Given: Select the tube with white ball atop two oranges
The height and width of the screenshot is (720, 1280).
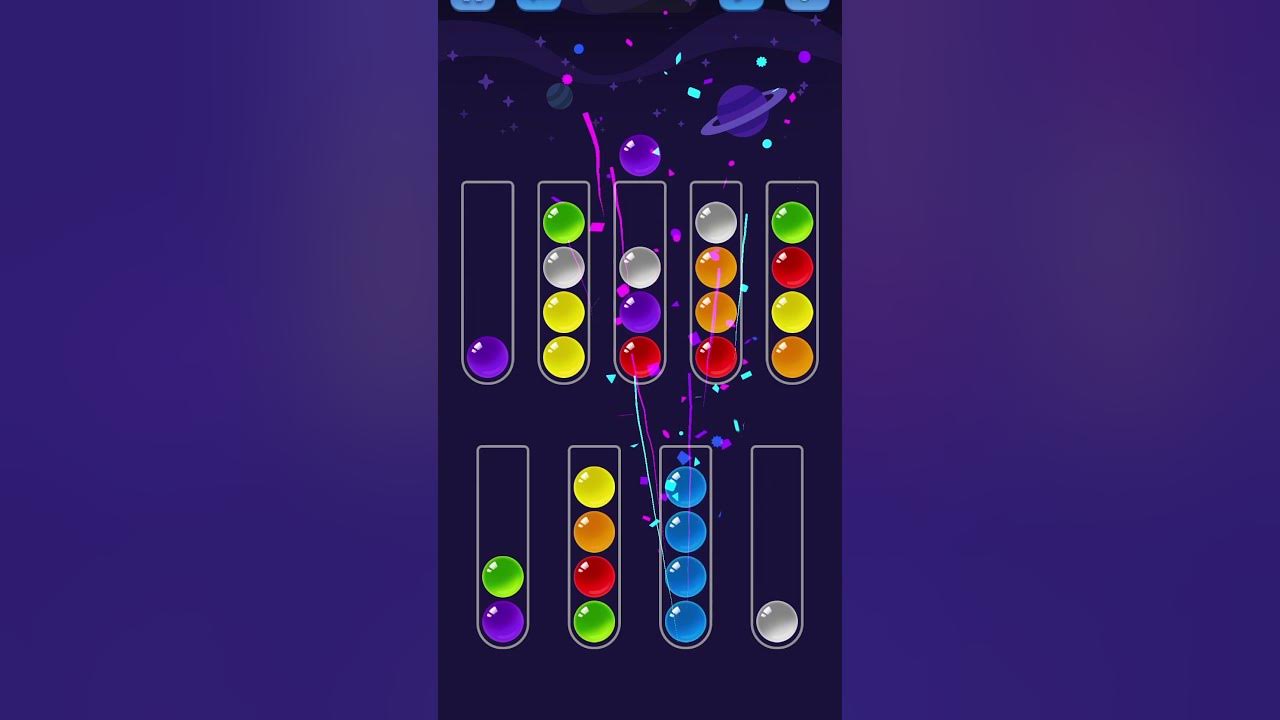Looking at the screenshot, I should pos(716,283).
